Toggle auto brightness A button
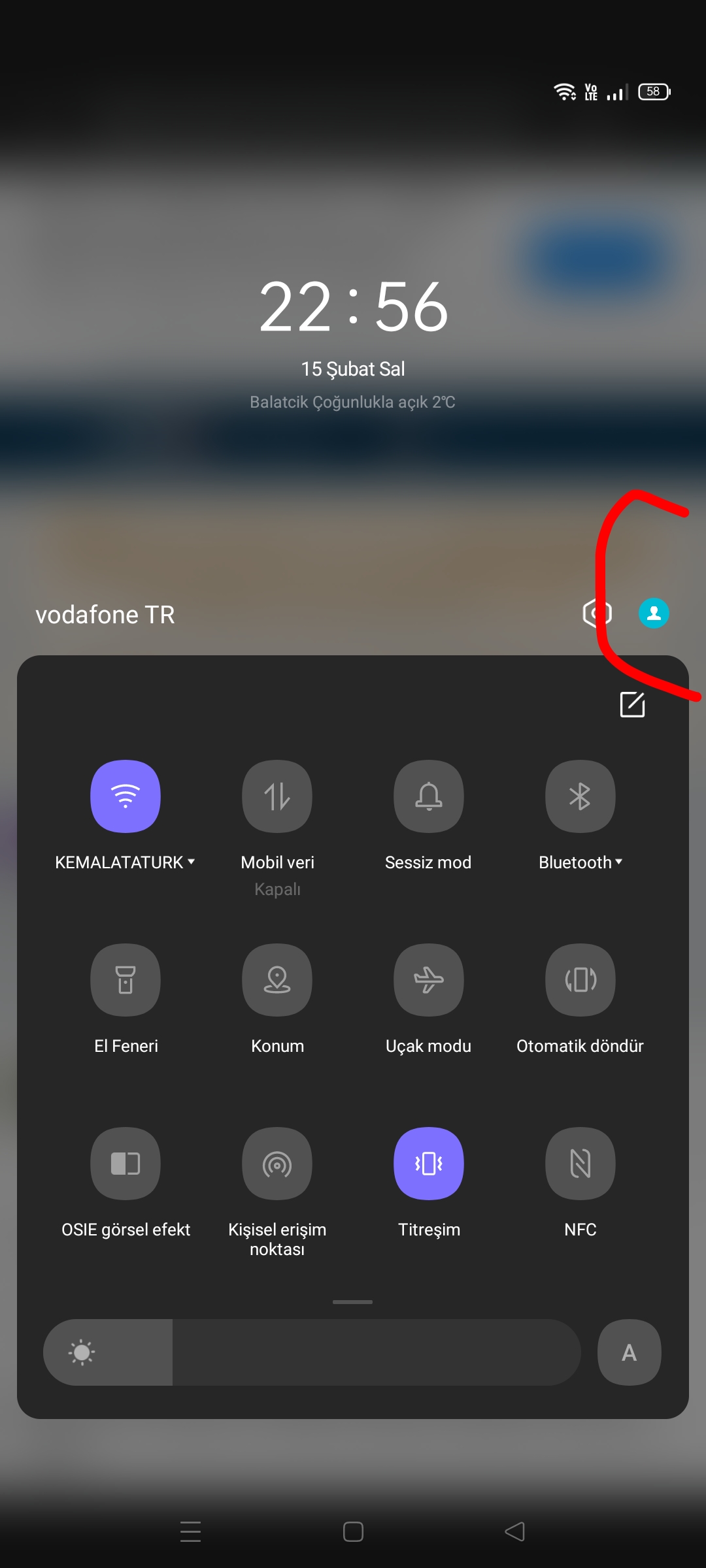Screen dimensions: 706x1568 coord(630,1352)
